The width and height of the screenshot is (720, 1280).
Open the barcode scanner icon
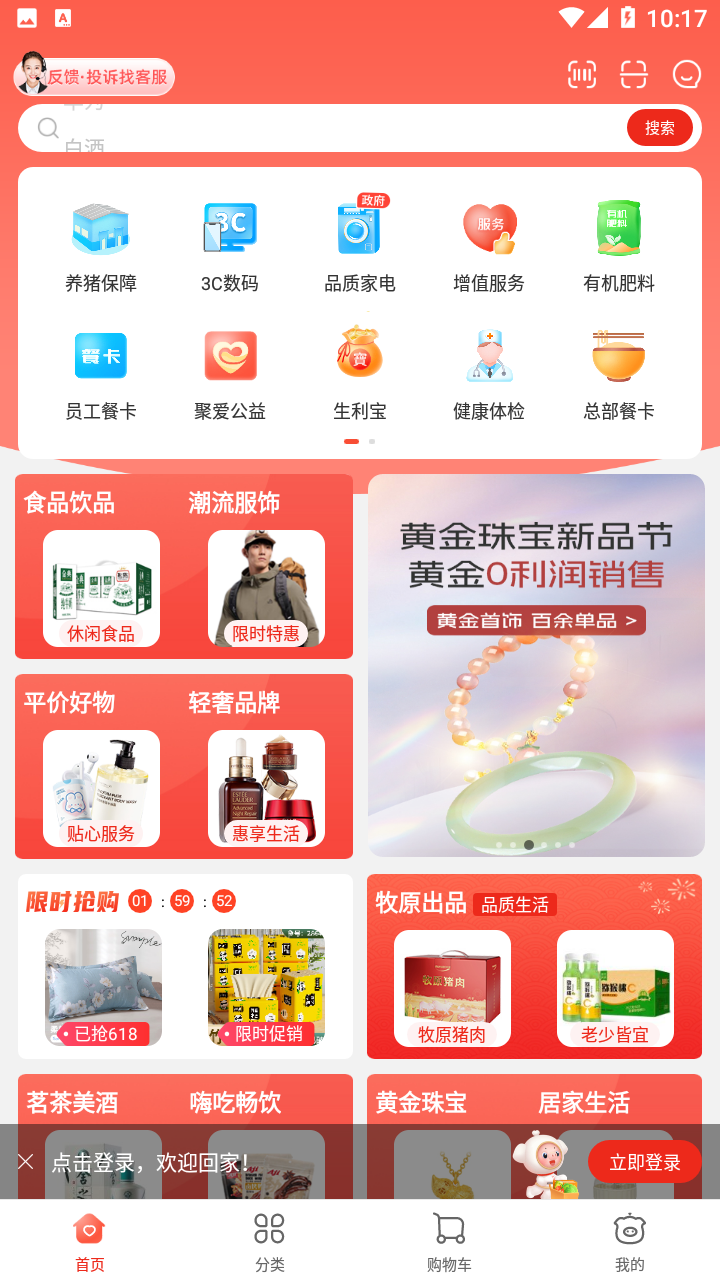tap(582, 75)
